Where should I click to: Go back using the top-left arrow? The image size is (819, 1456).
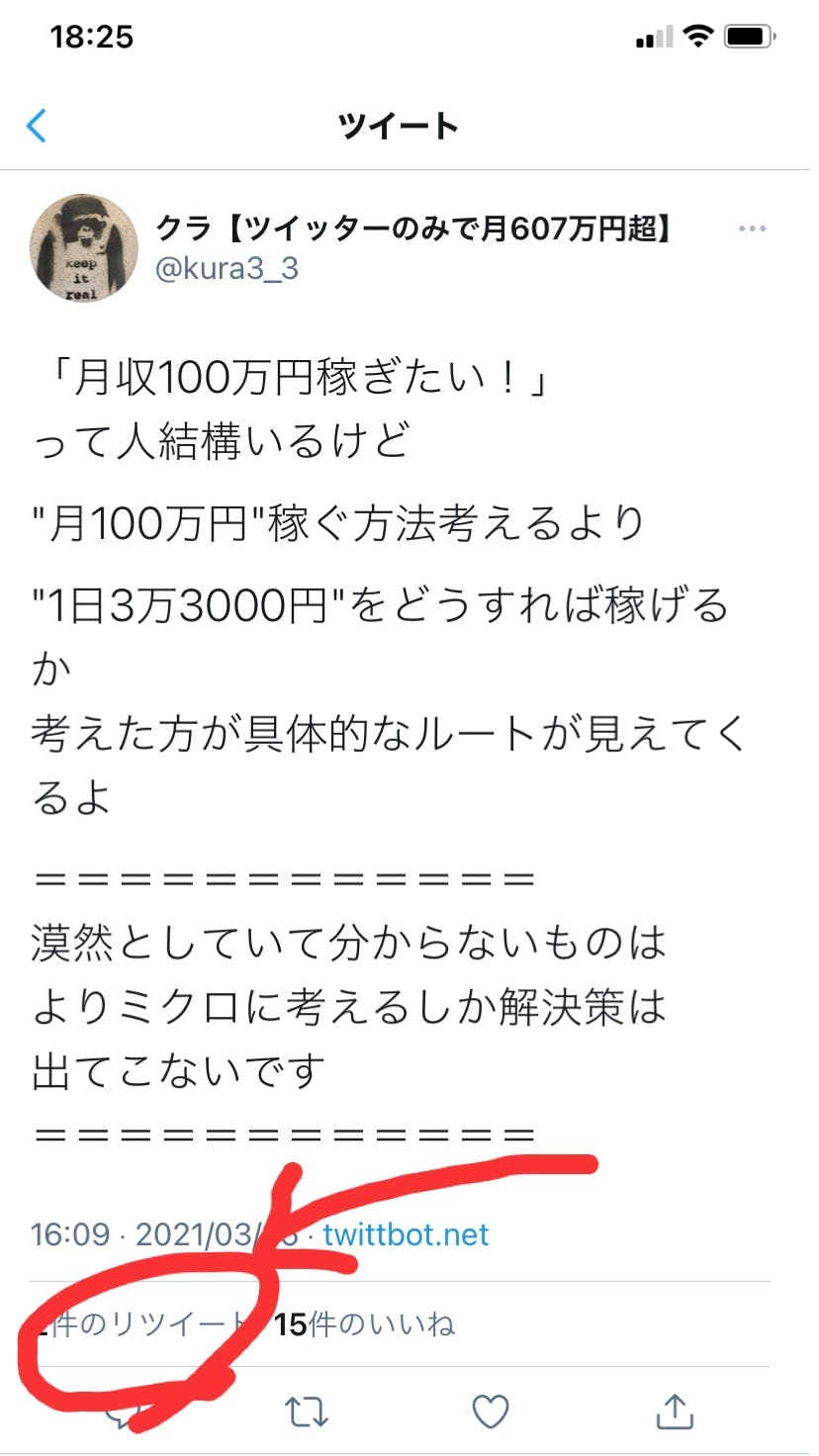tap(37, 127)
